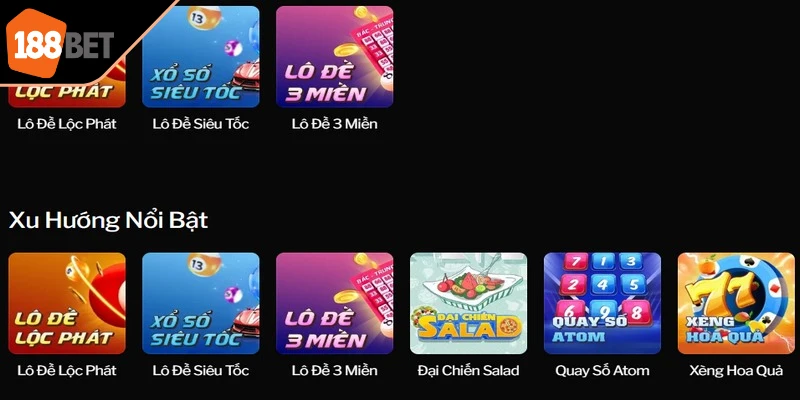The height and width of the screenshot is (400, 800).
Task: Open Lô Đề 3 Miền tile above Xu Hướng heading
Action: pyautogui.click(x=335, y=57)
